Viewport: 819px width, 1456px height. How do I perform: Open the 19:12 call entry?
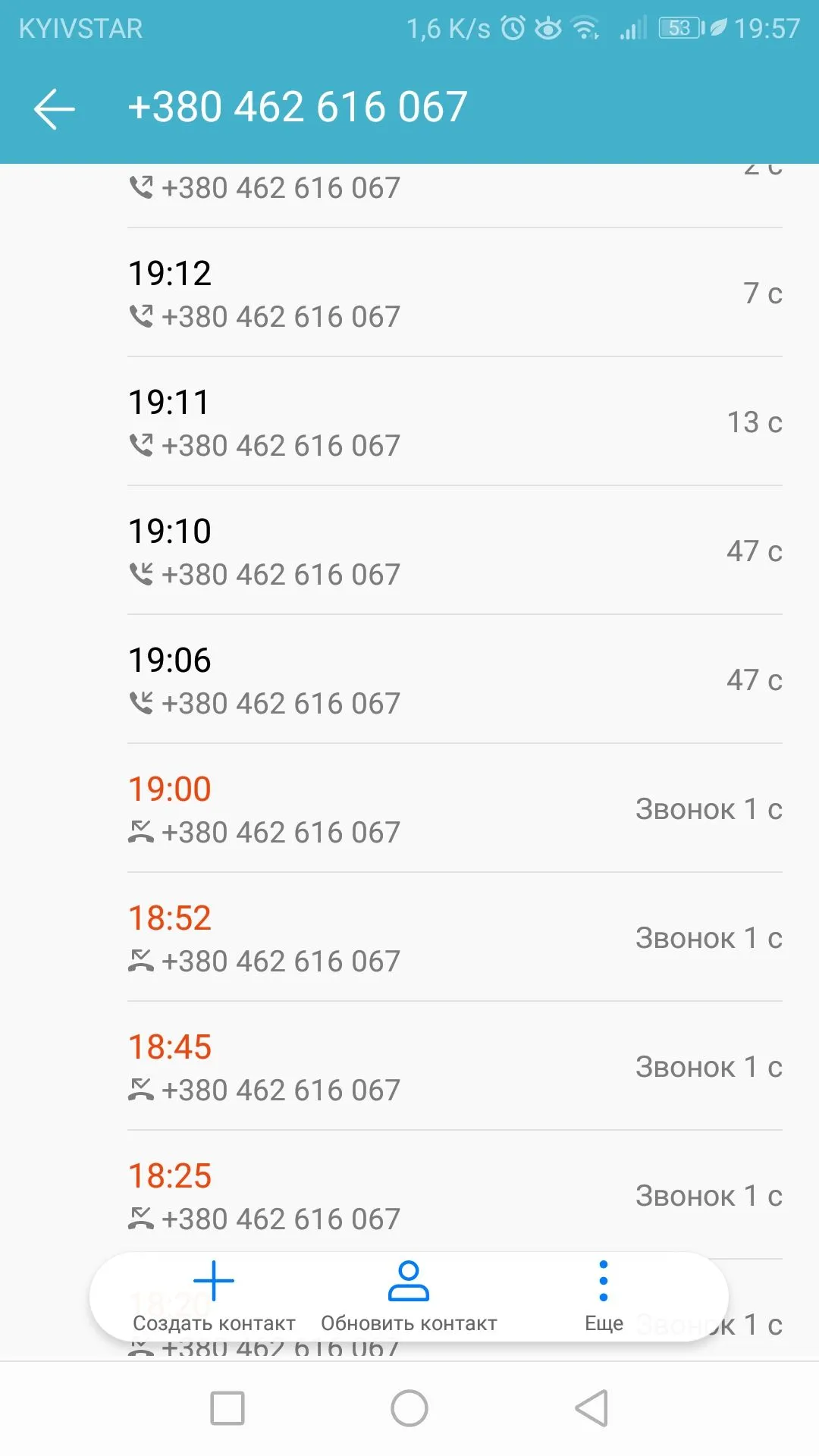click(455, 294)
